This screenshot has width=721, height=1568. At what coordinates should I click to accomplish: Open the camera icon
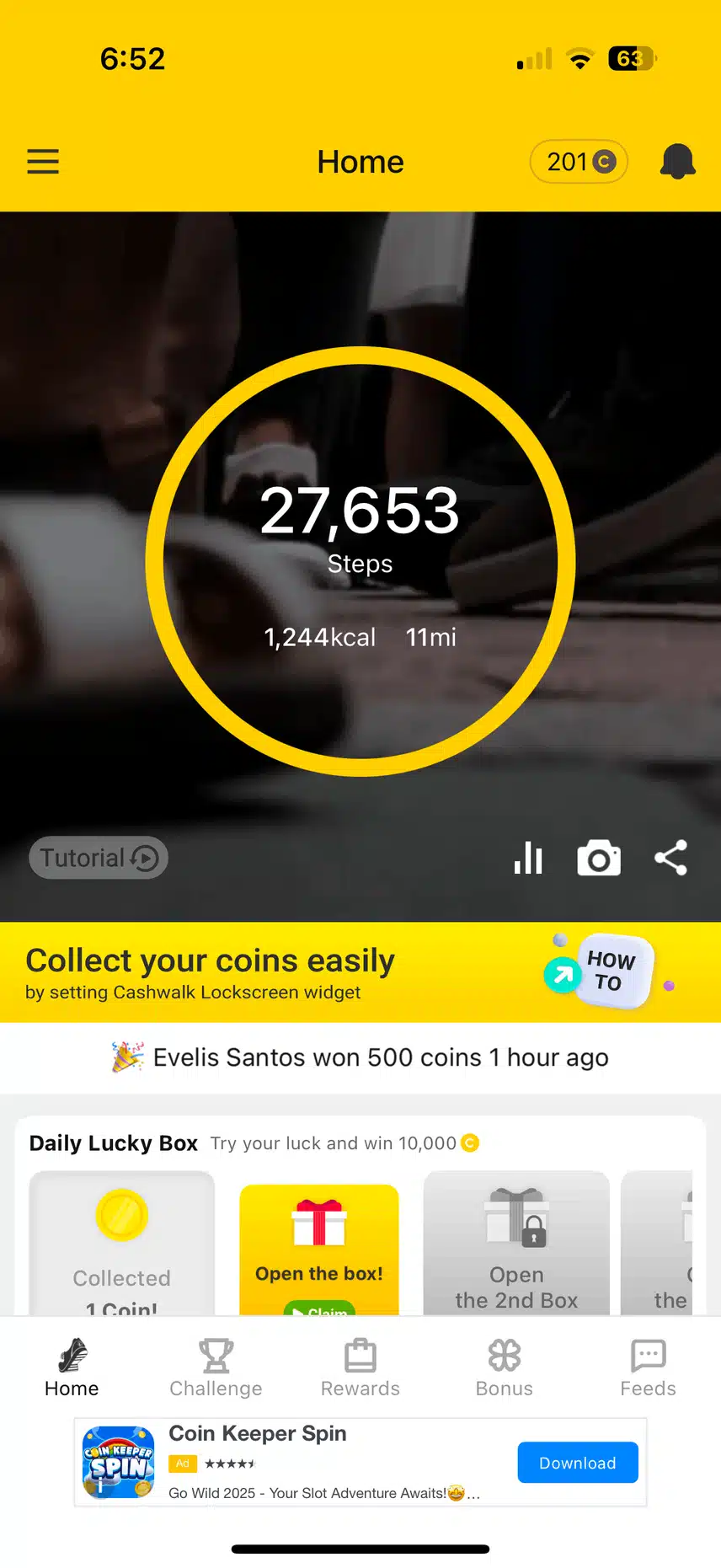599,859
